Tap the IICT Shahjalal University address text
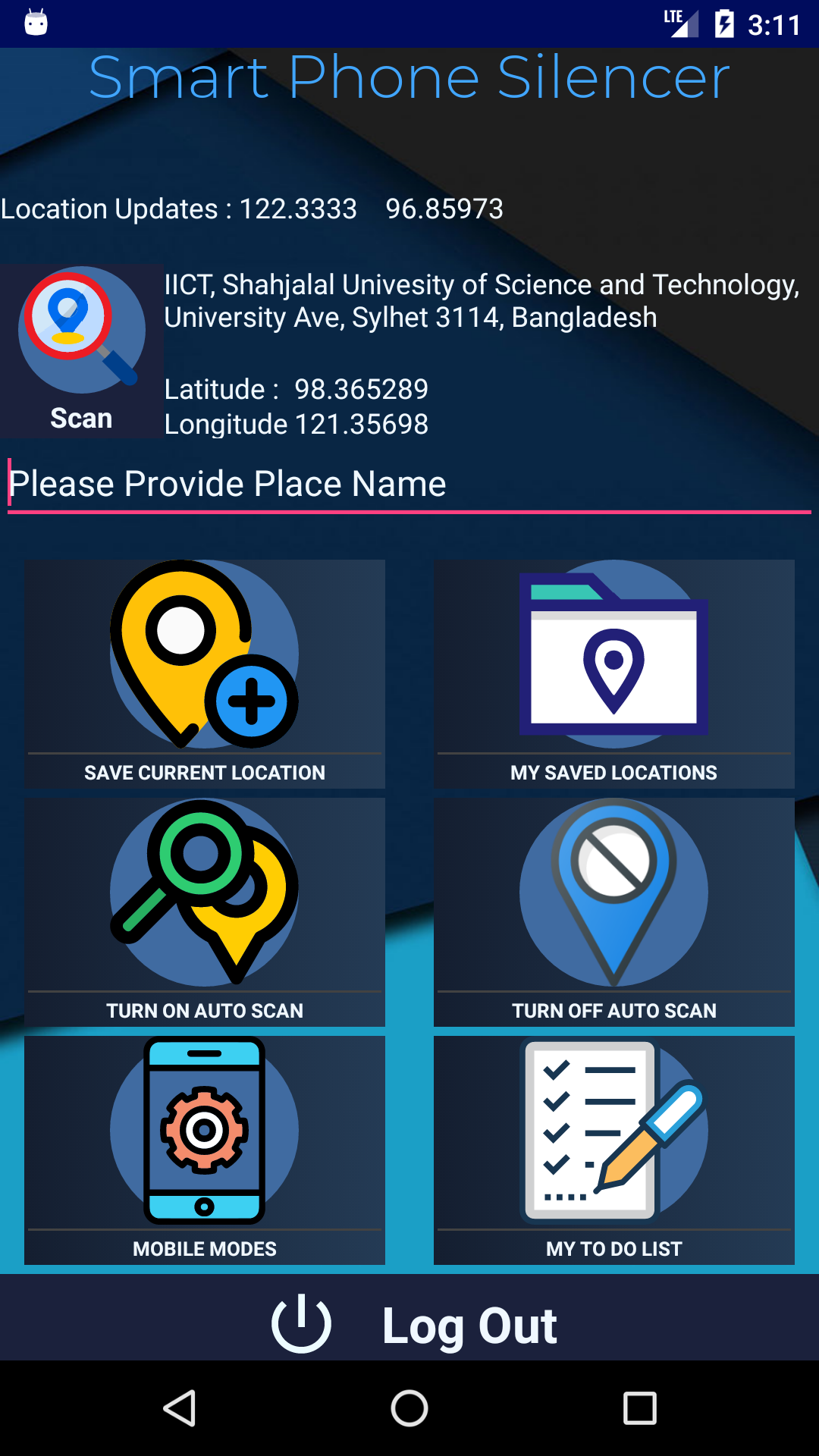 tap(482, 301)
